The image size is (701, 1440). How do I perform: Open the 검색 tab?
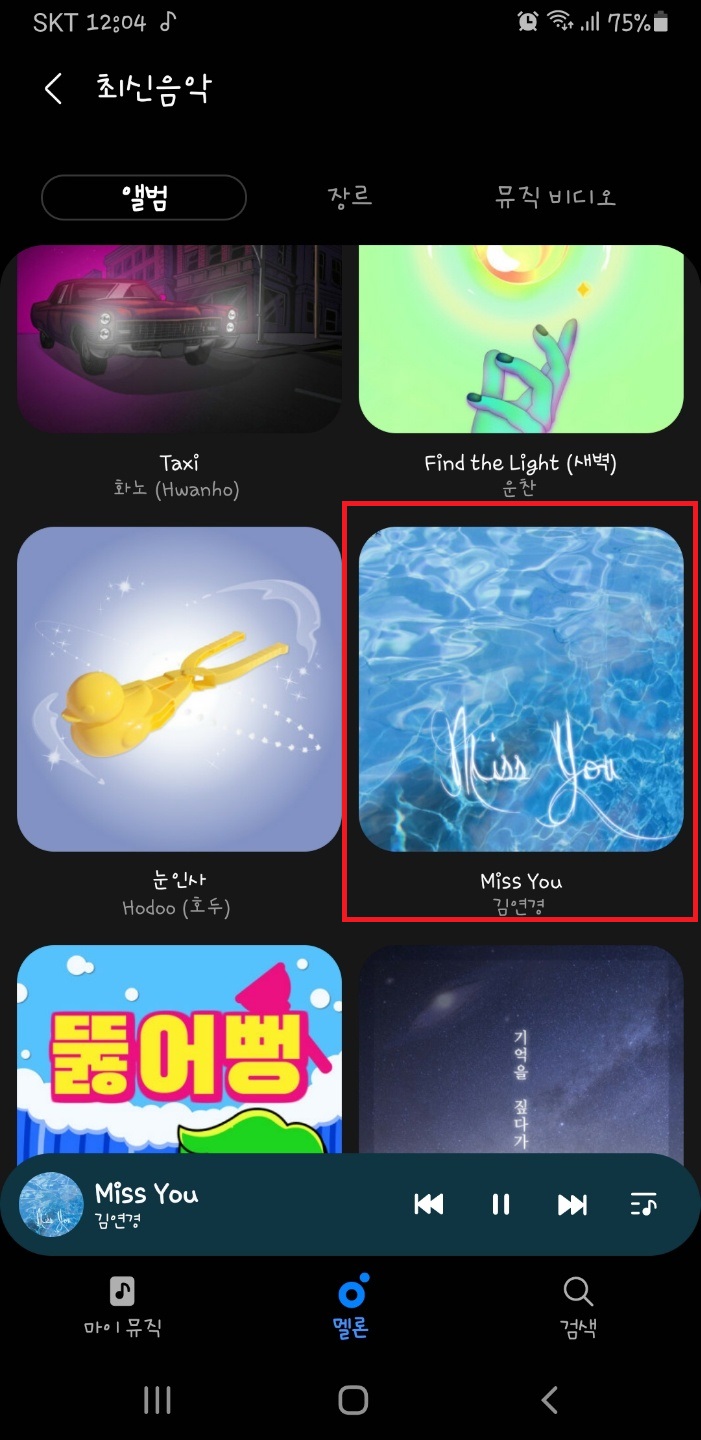point(578,1306)
